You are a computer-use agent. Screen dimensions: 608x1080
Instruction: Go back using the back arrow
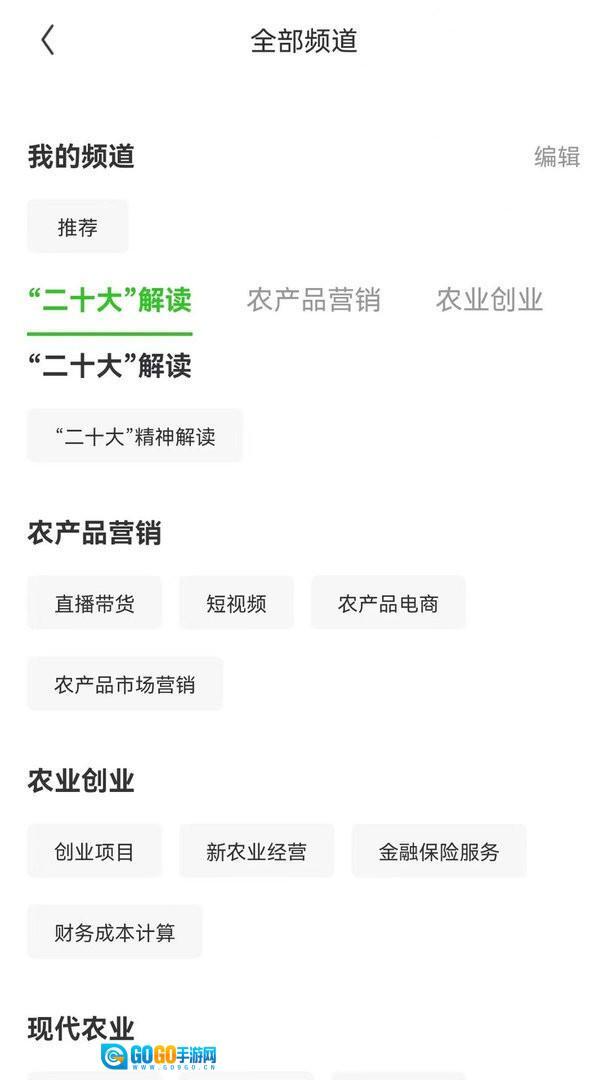tap(47, 40)
